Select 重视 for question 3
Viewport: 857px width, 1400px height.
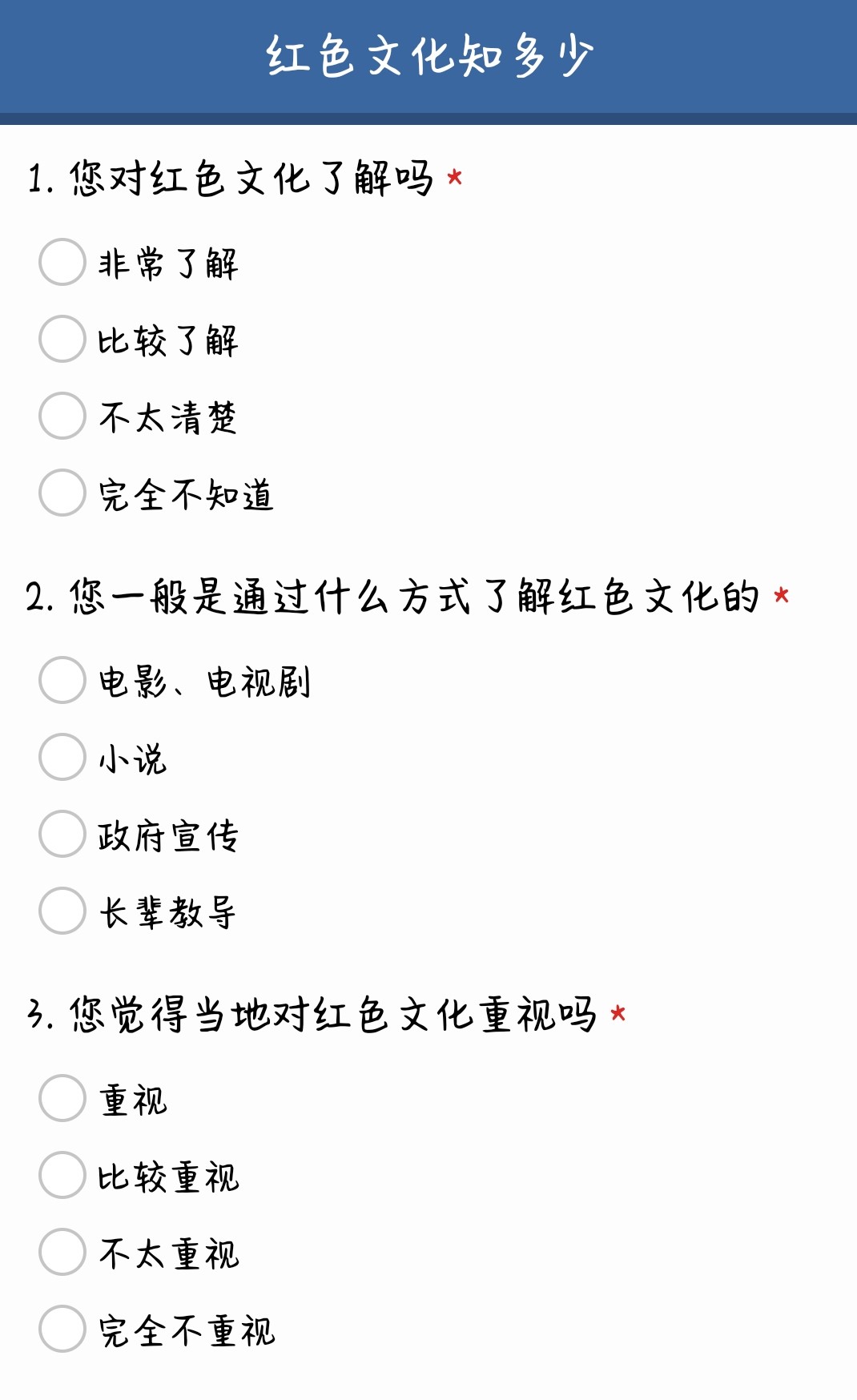(62, 1098)
